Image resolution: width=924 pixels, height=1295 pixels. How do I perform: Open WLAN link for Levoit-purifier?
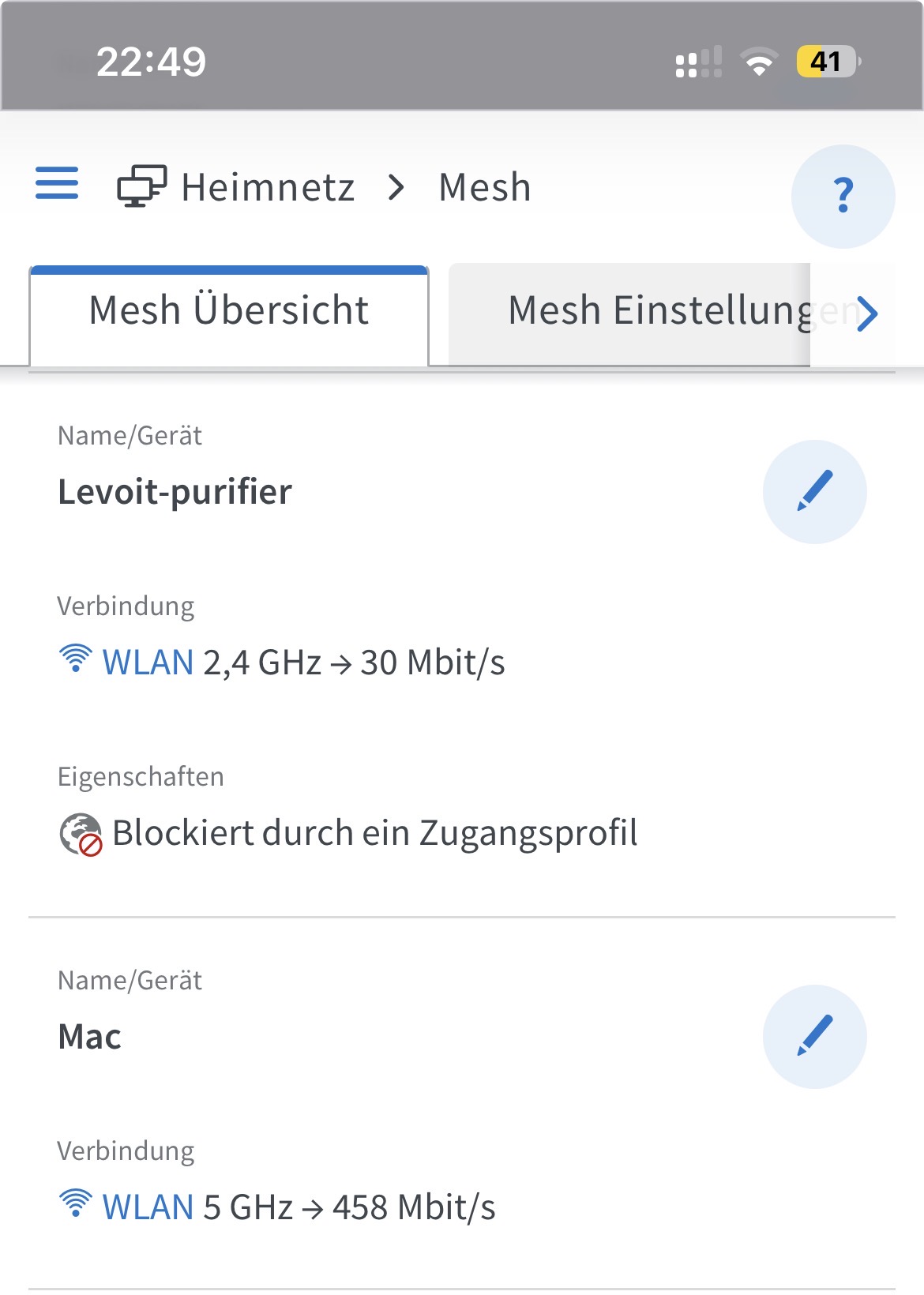coord(148,663)
